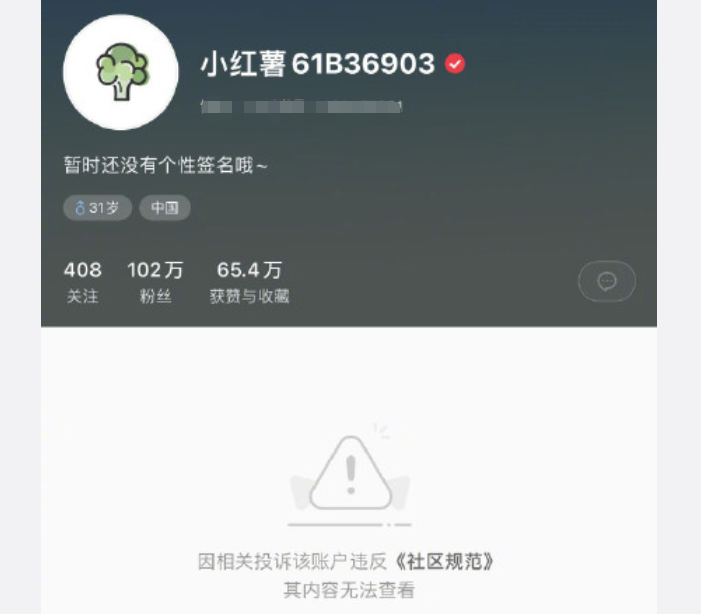The image size is (701, 614).
Task: View the 102万 粉丝 followers list
Action: click(x=155, y=282)
